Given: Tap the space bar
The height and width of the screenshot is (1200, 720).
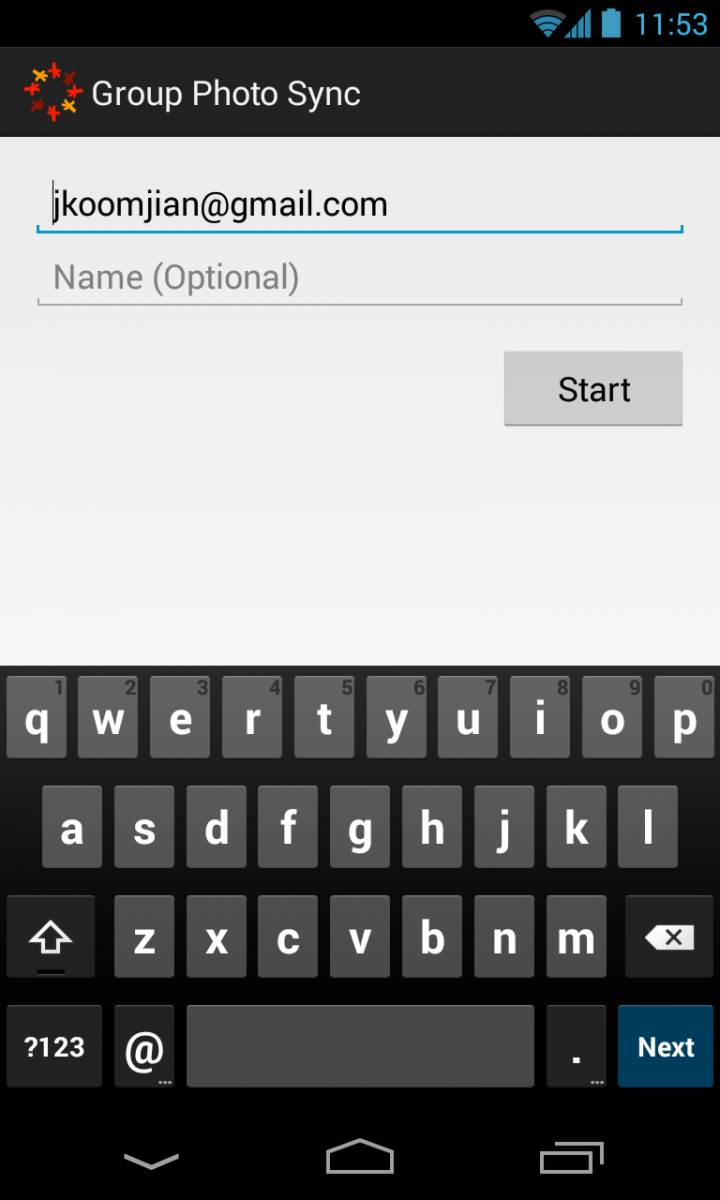Looking at the screenshot, I should tap(360, 1047).
